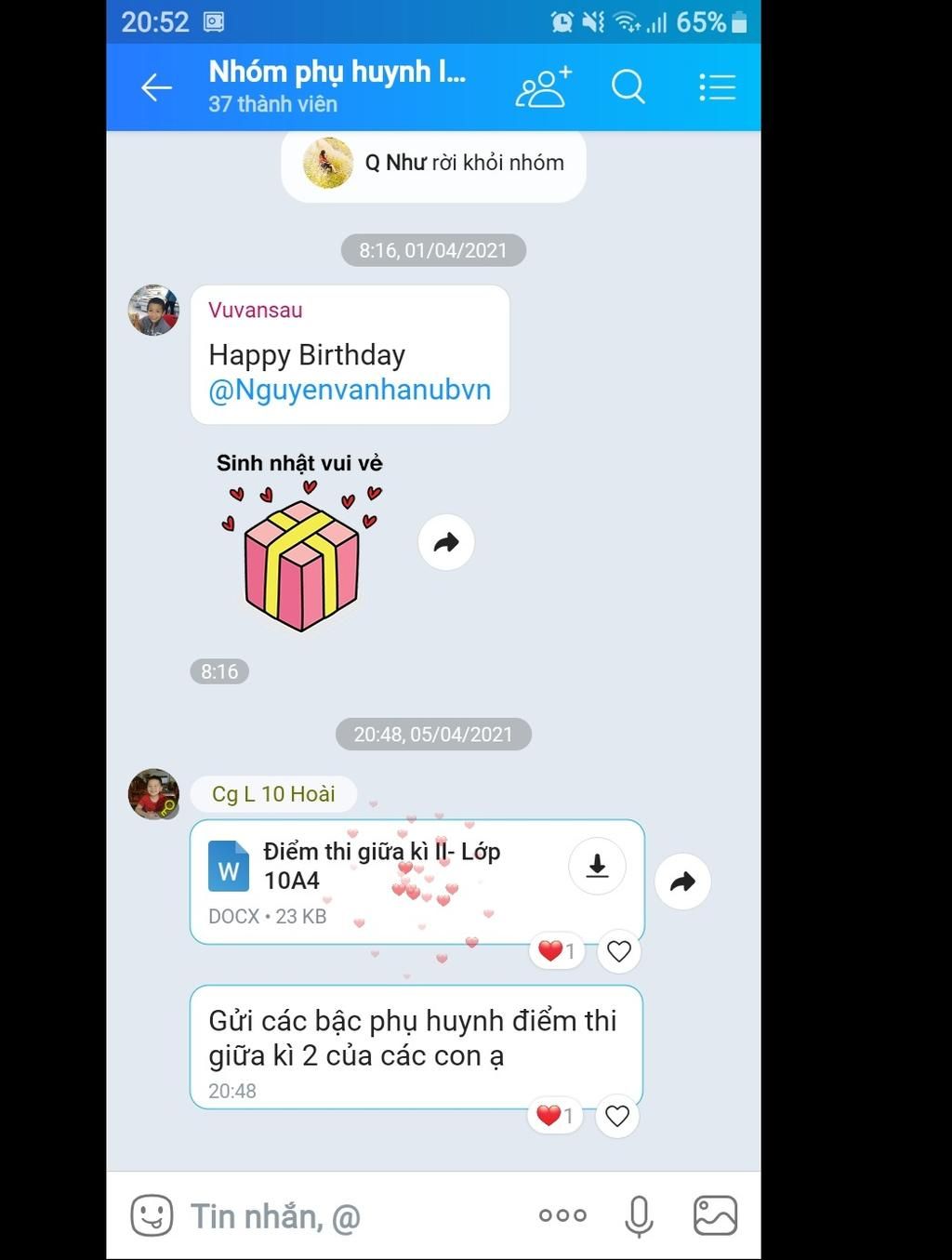952x1260 pixels.
Task: Open the sticker and emoji picker
Action: pos(152,1215)
